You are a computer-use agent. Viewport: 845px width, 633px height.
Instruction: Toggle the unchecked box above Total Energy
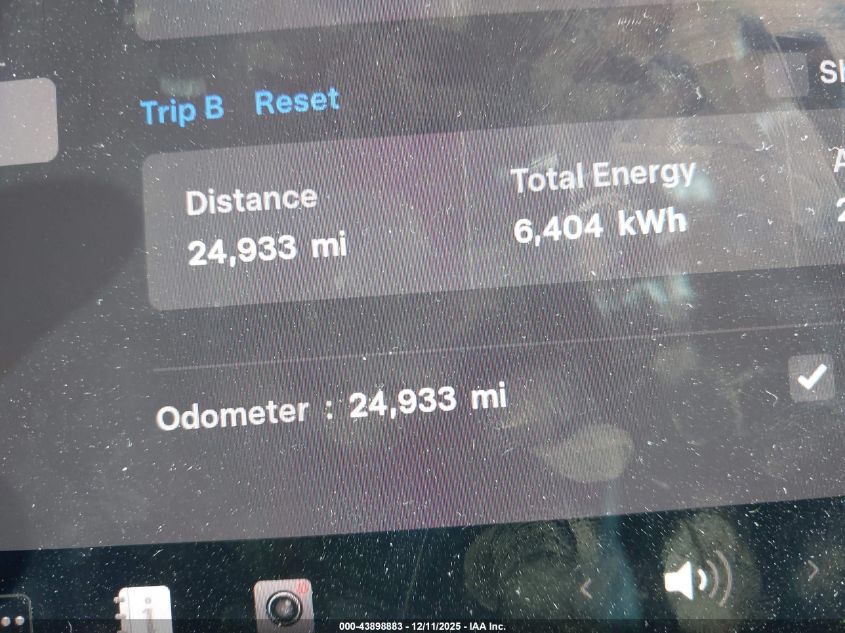point(785,74)
